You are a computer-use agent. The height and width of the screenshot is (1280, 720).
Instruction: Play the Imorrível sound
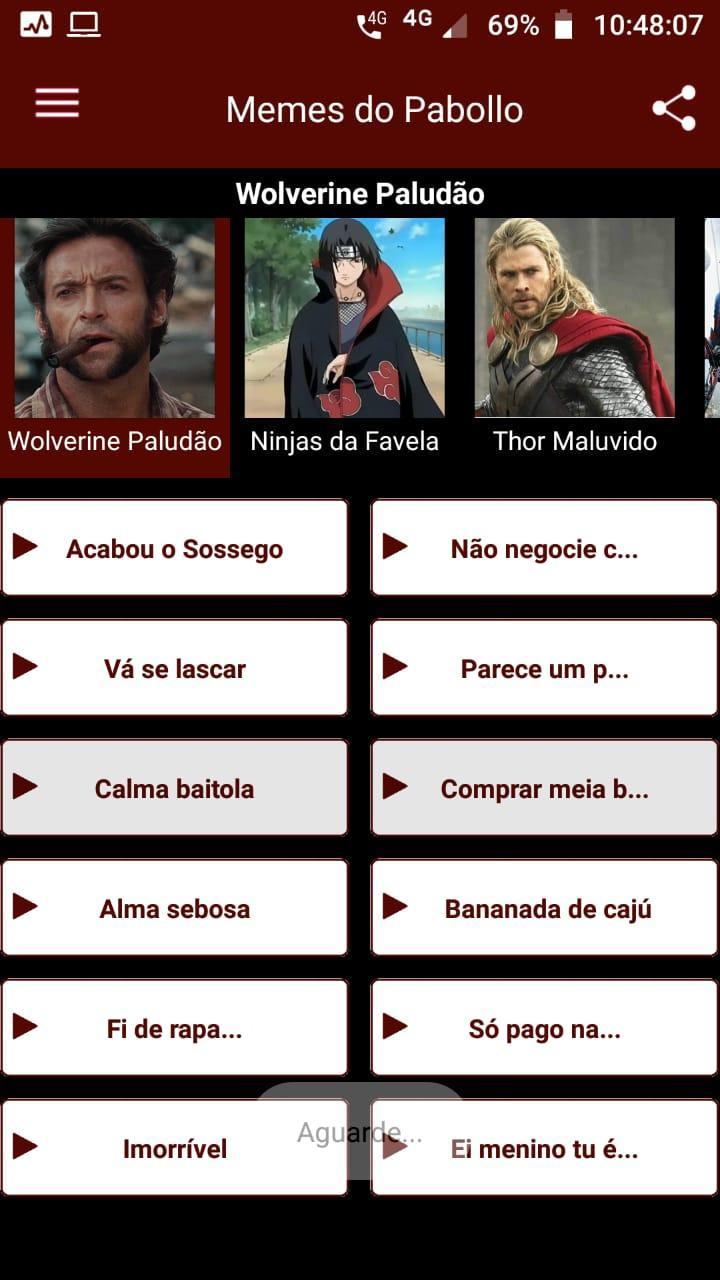pyautogui.click(x=174, y=1148)
